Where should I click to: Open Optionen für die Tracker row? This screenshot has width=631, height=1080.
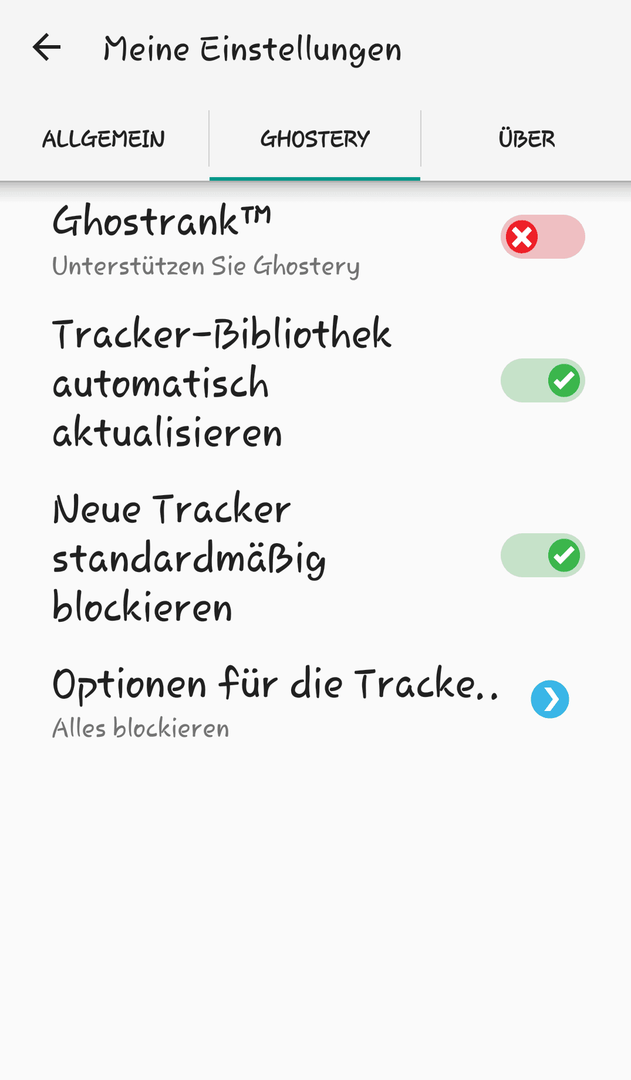(316, 702)
